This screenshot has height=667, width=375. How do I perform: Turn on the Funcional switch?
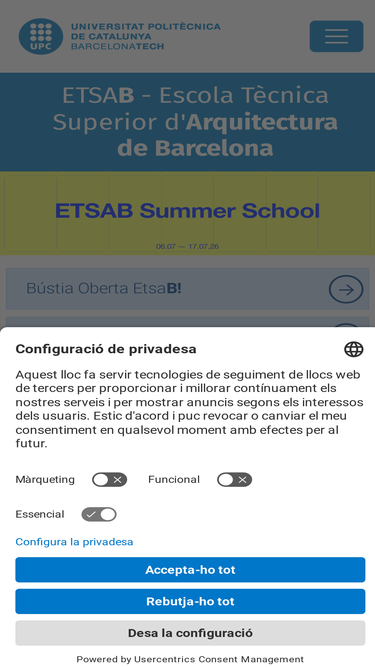(x=234, y=480)
